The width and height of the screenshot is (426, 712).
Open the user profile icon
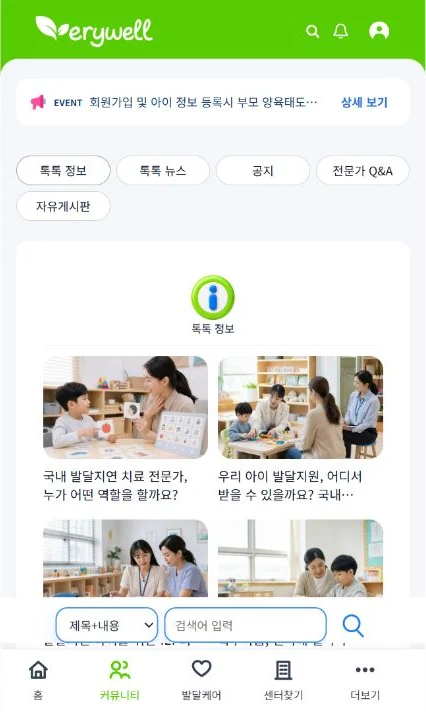tap(379, 31)
